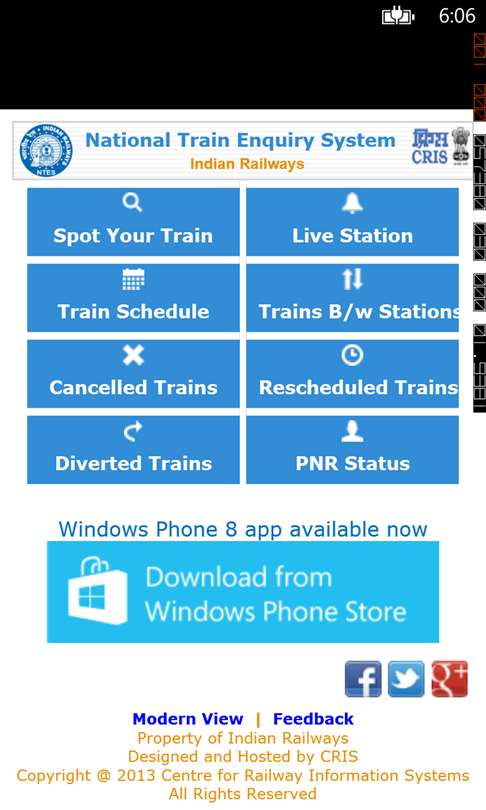486x810 pixels.
Task: Open Rescheduled Trains
Action: (x=352, y=373)
